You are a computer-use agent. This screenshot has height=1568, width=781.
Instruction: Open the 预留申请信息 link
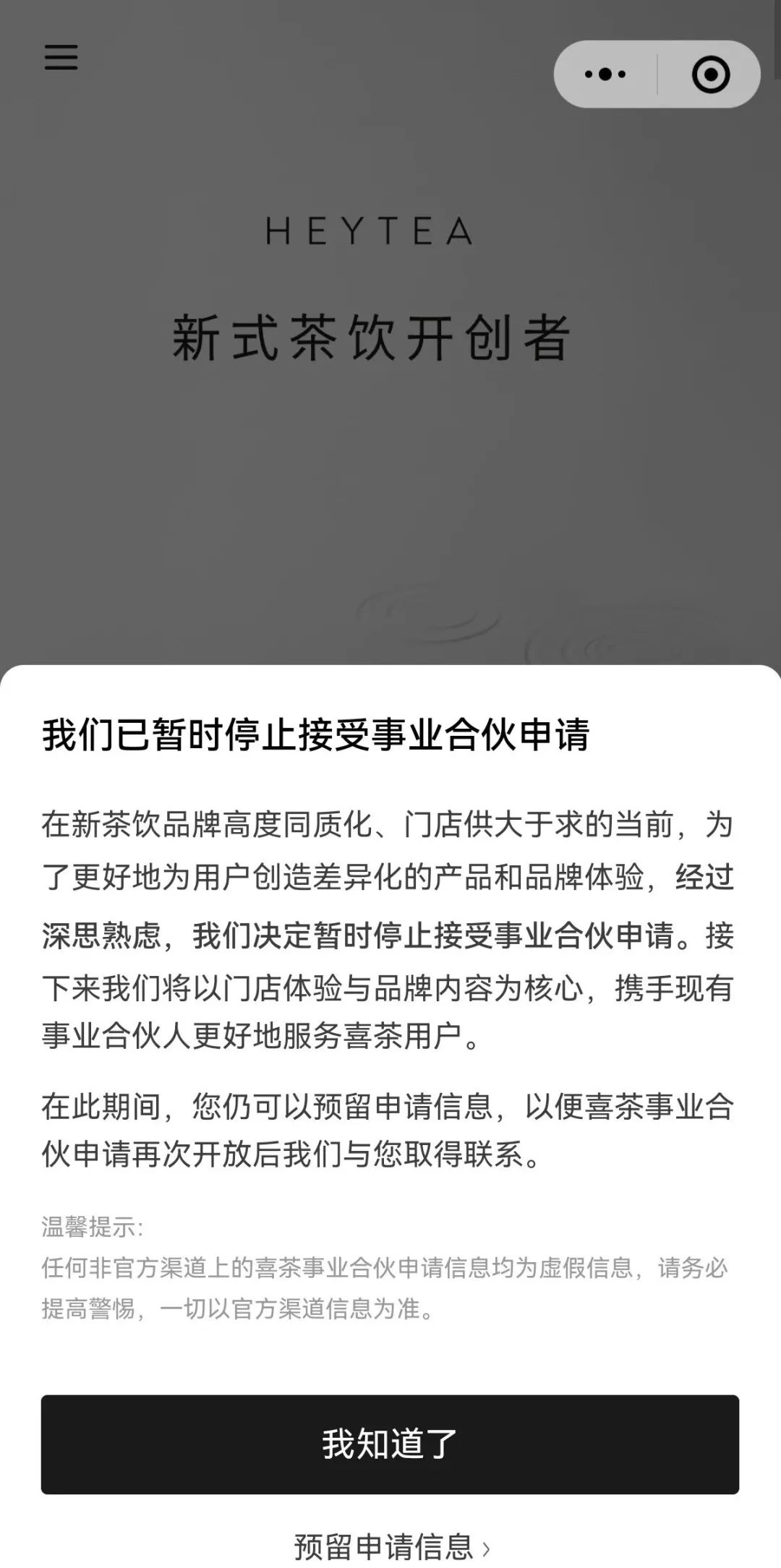click(390, 1548)
